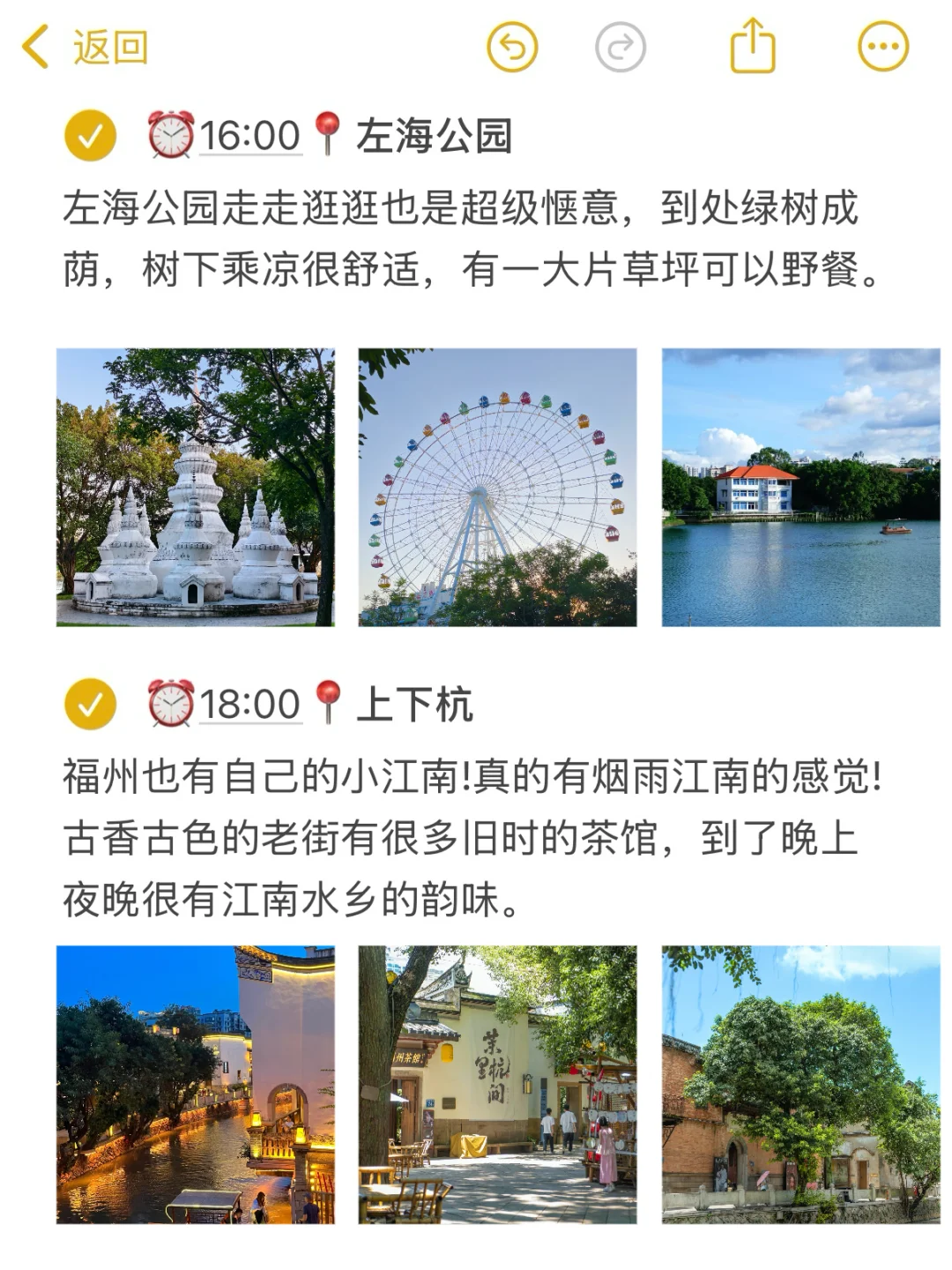Uncheck the 16:00 左海公园 checklist item

click(91, 136)
